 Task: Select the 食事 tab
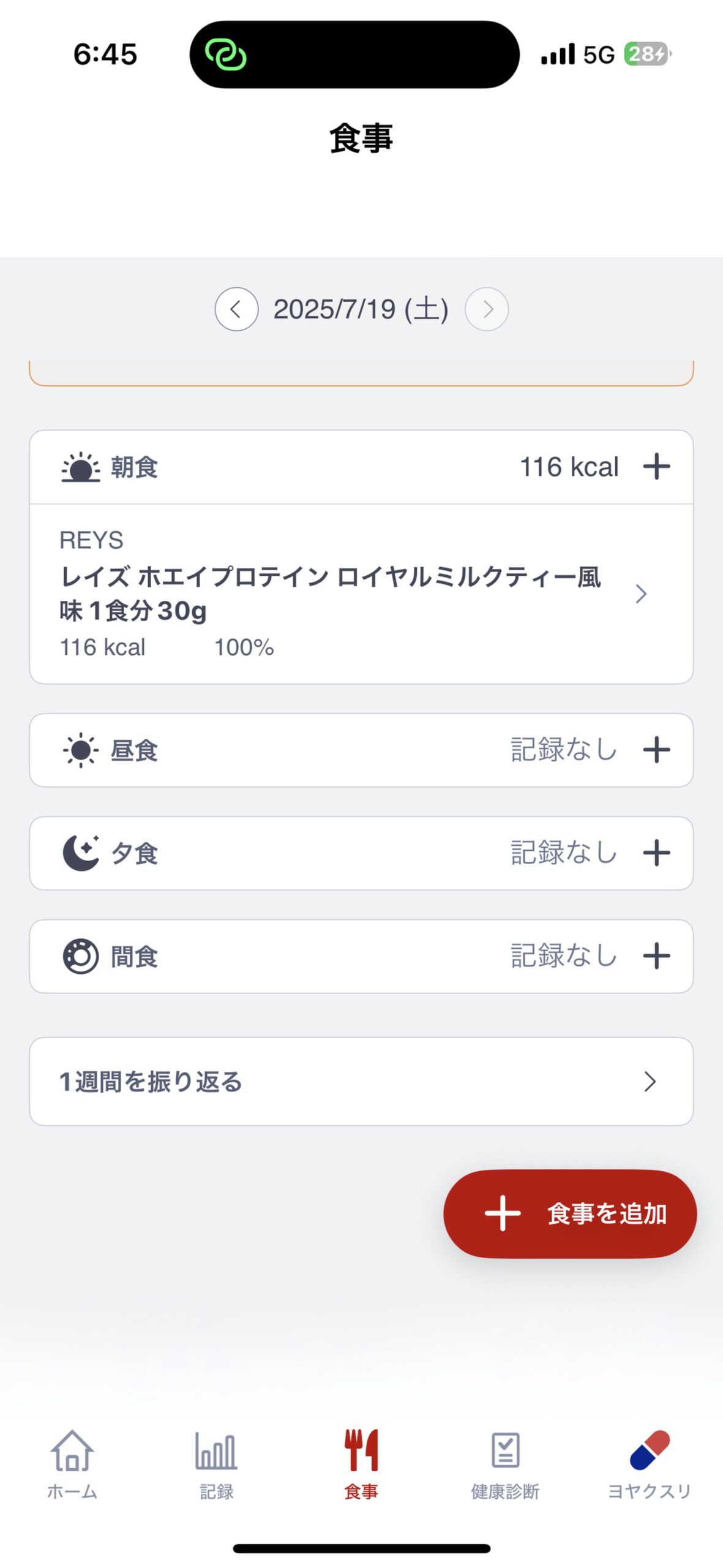(x=361, y=1464)
